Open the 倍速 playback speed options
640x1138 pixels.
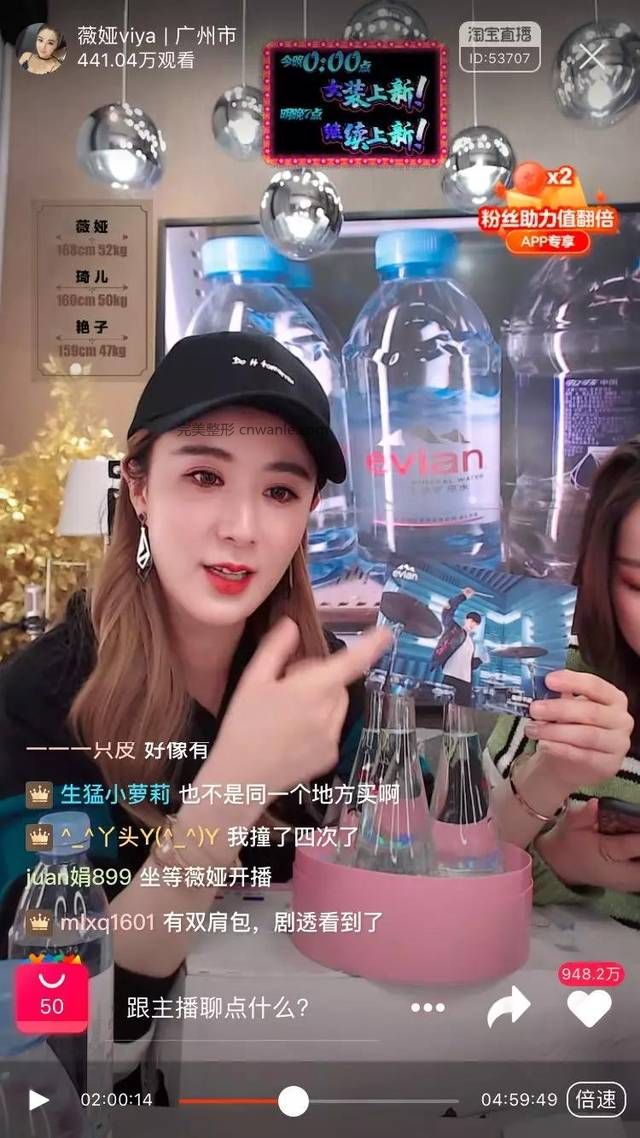coord(596,1100)
